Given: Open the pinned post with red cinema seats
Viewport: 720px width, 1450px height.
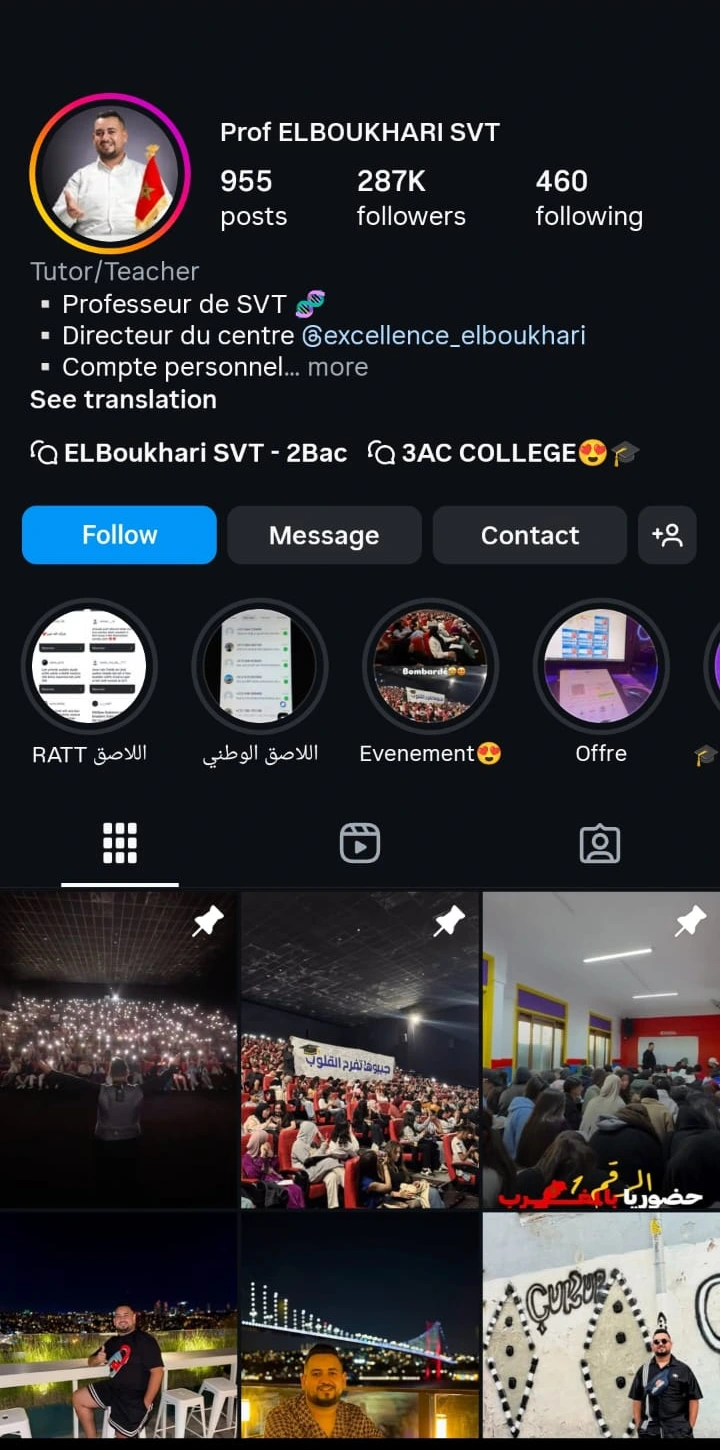Looking at the screenshot, I should pyautogui.click(x=360, y=1050).
